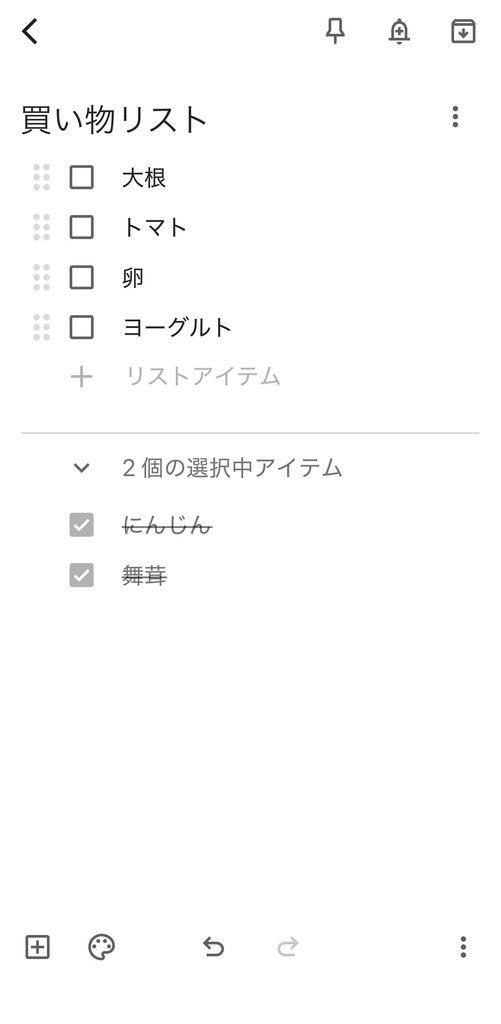This screenshot has width=501, height=1024.
Task: Pin this note
Action: [335, 31]
